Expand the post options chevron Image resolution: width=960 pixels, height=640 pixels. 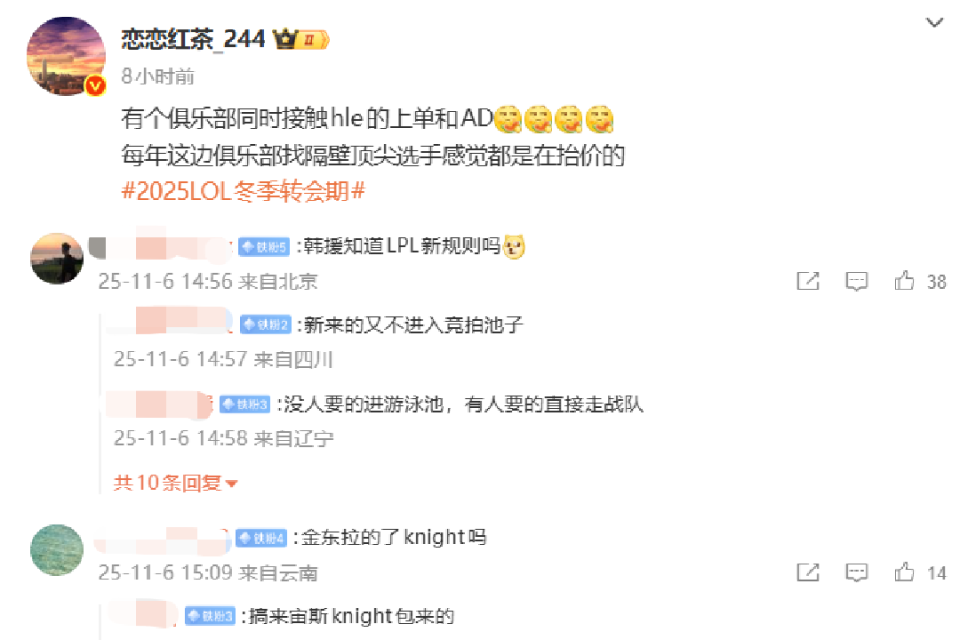(934, 23)
